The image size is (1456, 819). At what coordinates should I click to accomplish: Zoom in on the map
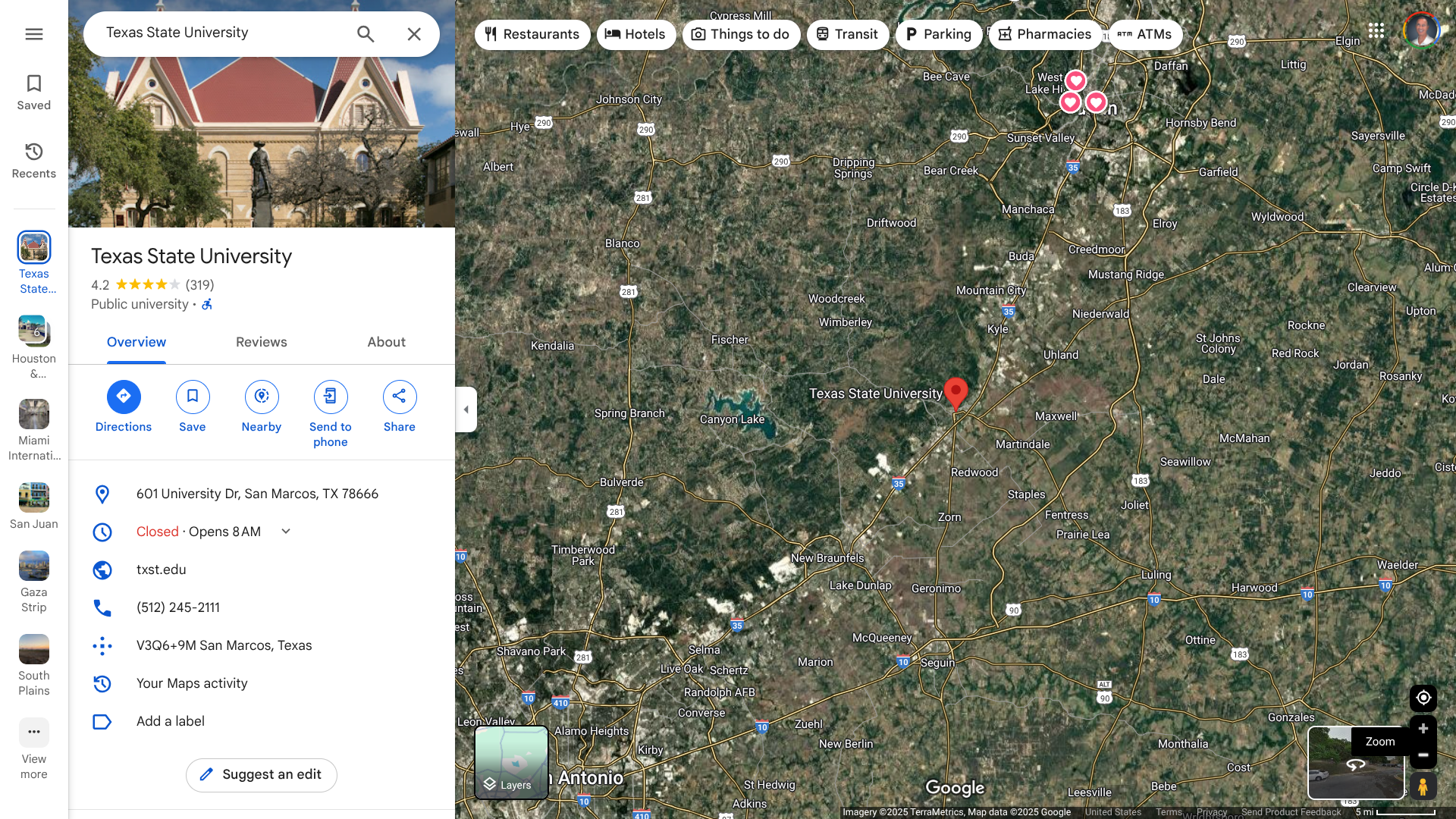[x=1423, y=728]
